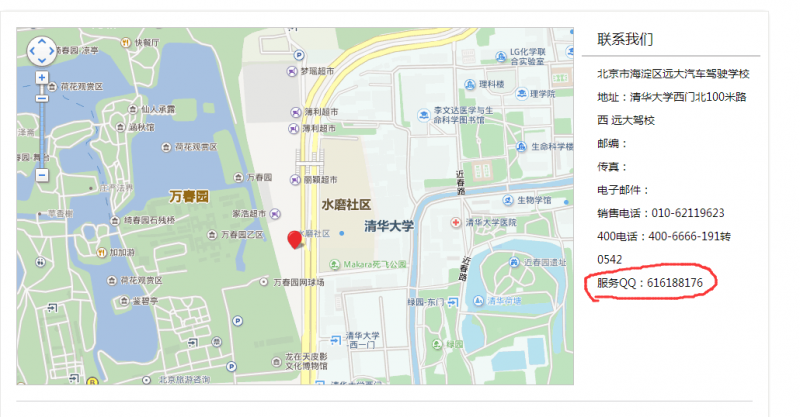800x417 pixels.
Task: Zoom in using the map plus button
Action: click(42, 77)
